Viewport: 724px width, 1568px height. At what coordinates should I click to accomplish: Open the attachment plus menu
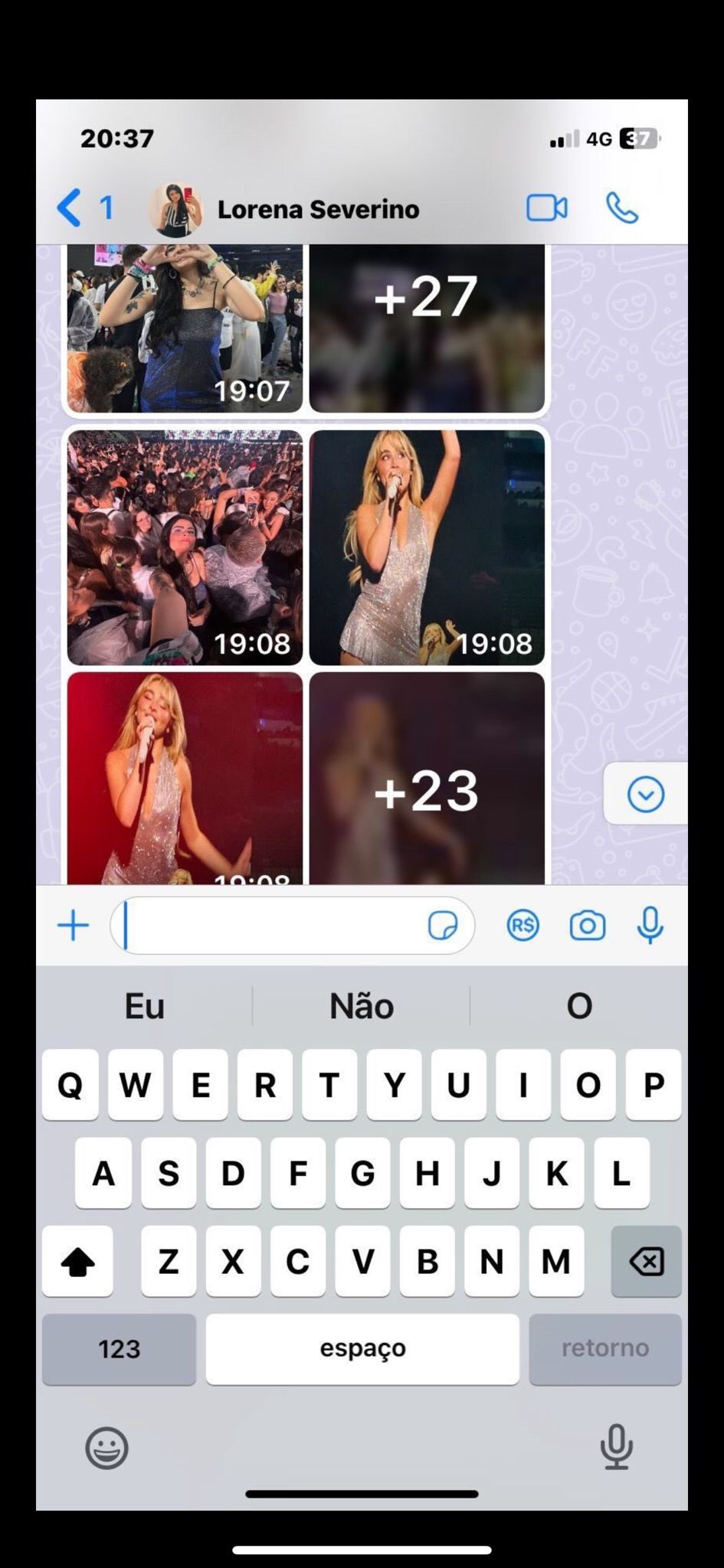74,926
